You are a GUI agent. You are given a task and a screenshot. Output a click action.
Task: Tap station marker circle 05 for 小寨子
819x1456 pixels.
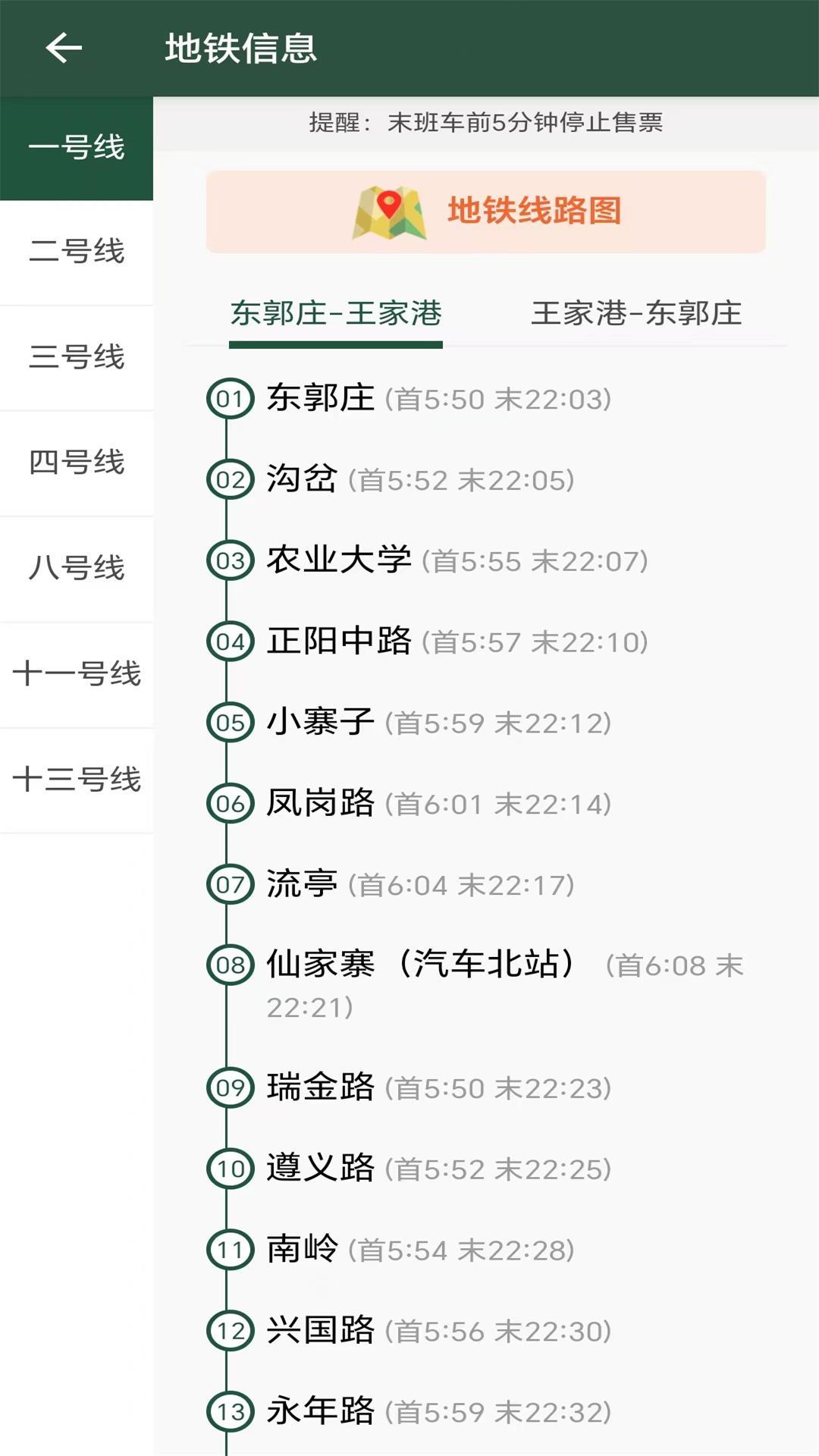(231, 722)
